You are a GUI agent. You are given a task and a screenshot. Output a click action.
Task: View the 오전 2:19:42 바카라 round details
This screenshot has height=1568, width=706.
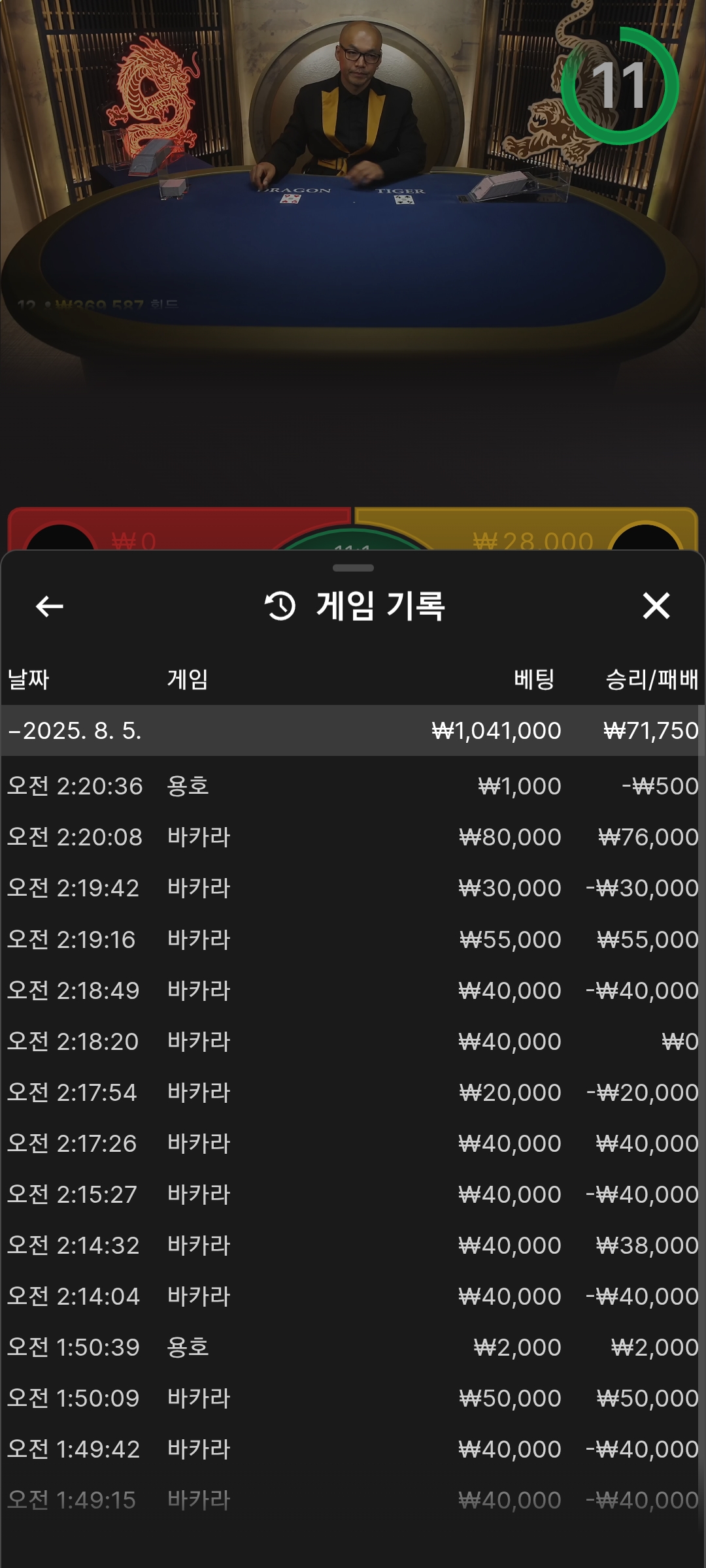(353, 888)
